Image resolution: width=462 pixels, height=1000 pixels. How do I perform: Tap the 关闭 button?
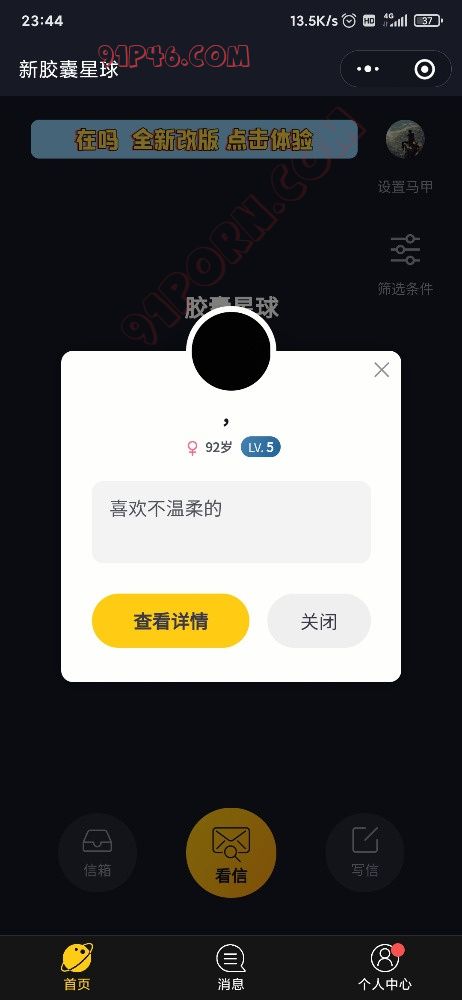[318, 621]
